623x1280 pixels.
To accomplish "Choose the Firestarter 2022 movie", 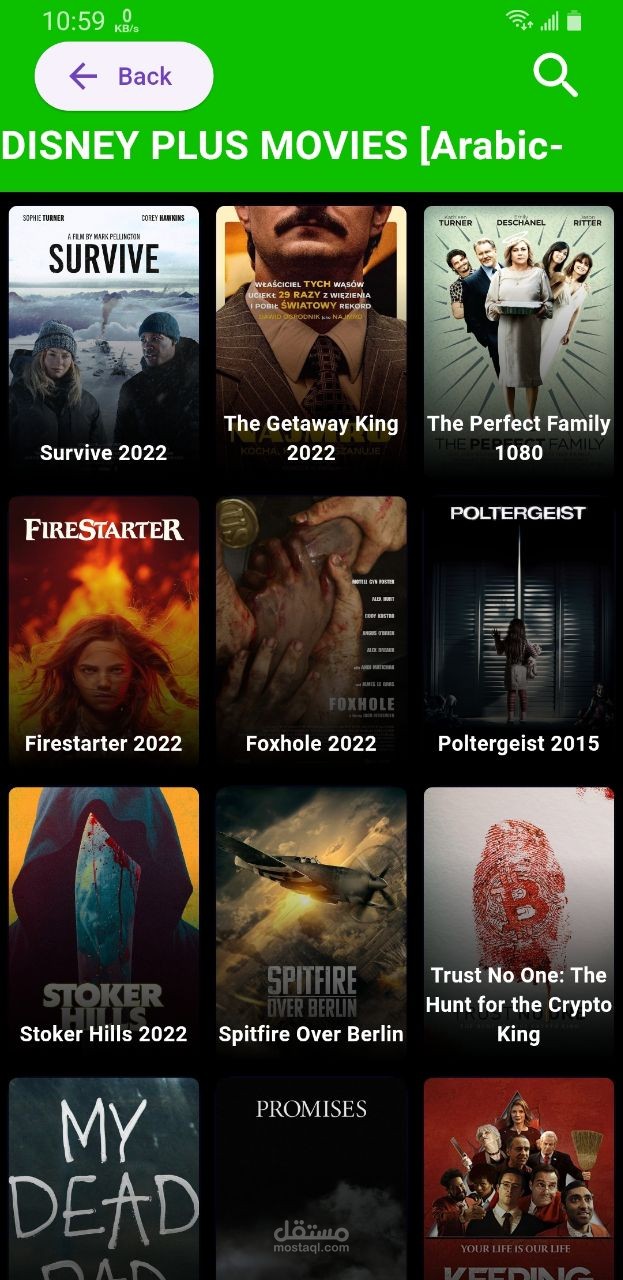I will [104, 632].
